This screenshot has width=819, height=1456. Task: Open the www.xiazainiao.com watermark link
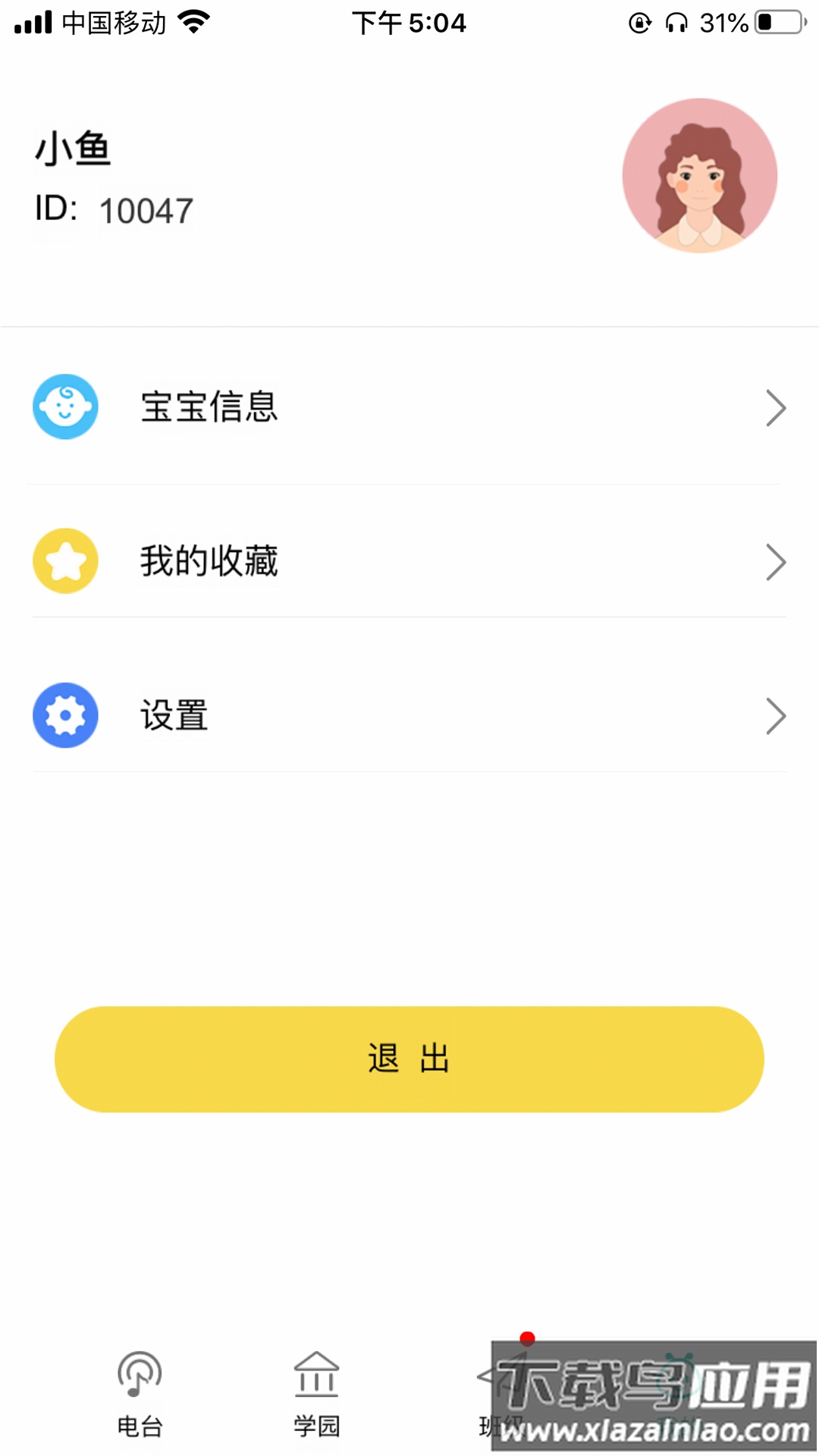point(648,1429)
